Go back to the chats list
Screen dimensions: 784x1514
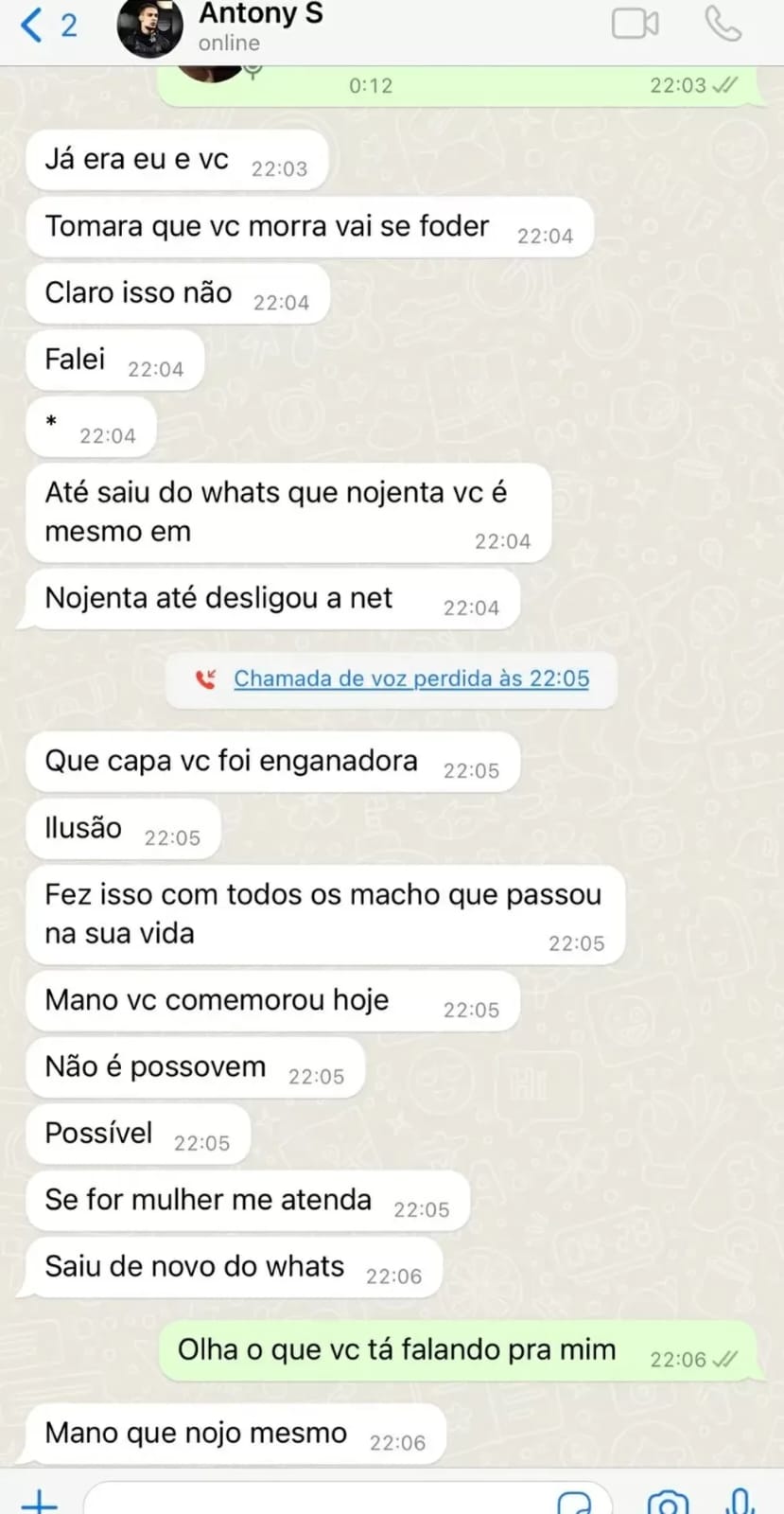point(47,25)
